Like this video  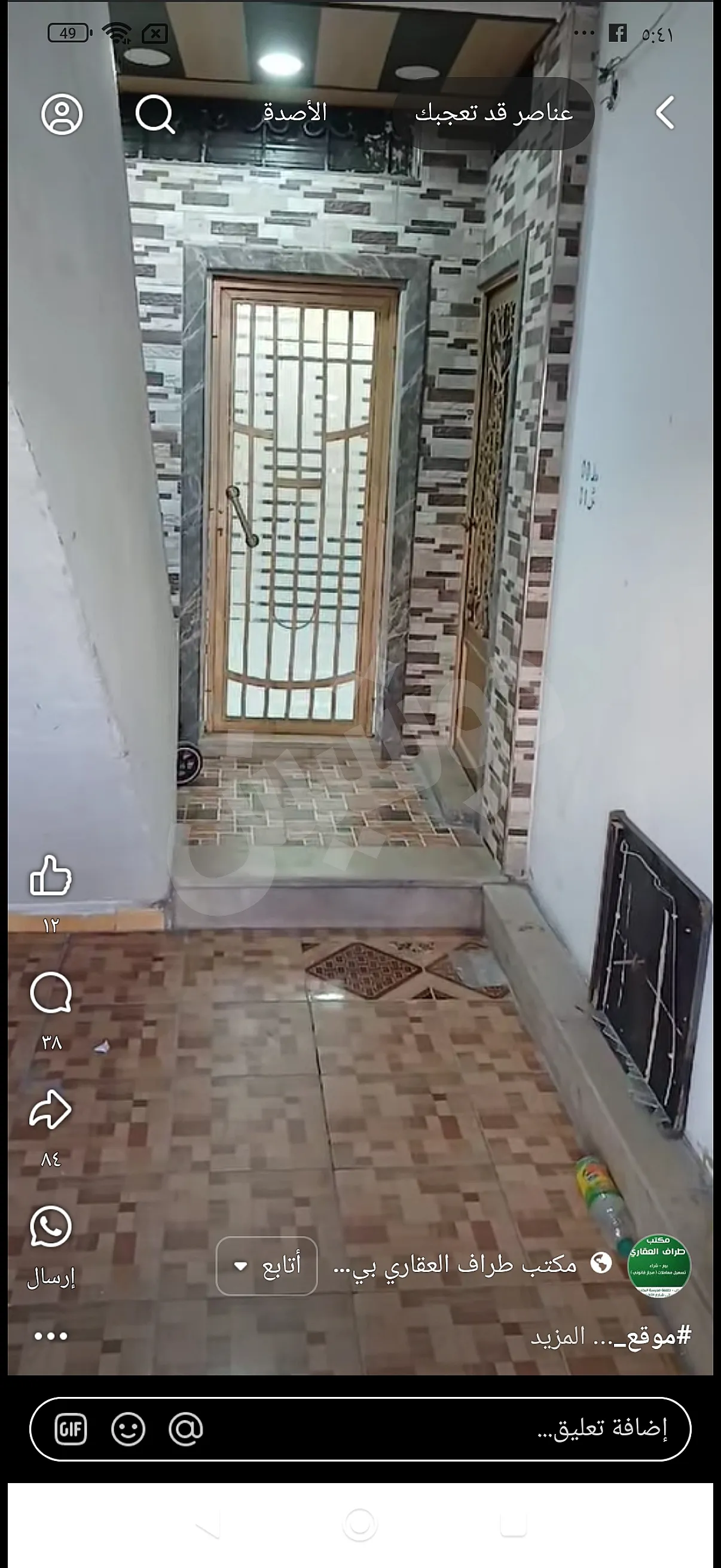50,875
